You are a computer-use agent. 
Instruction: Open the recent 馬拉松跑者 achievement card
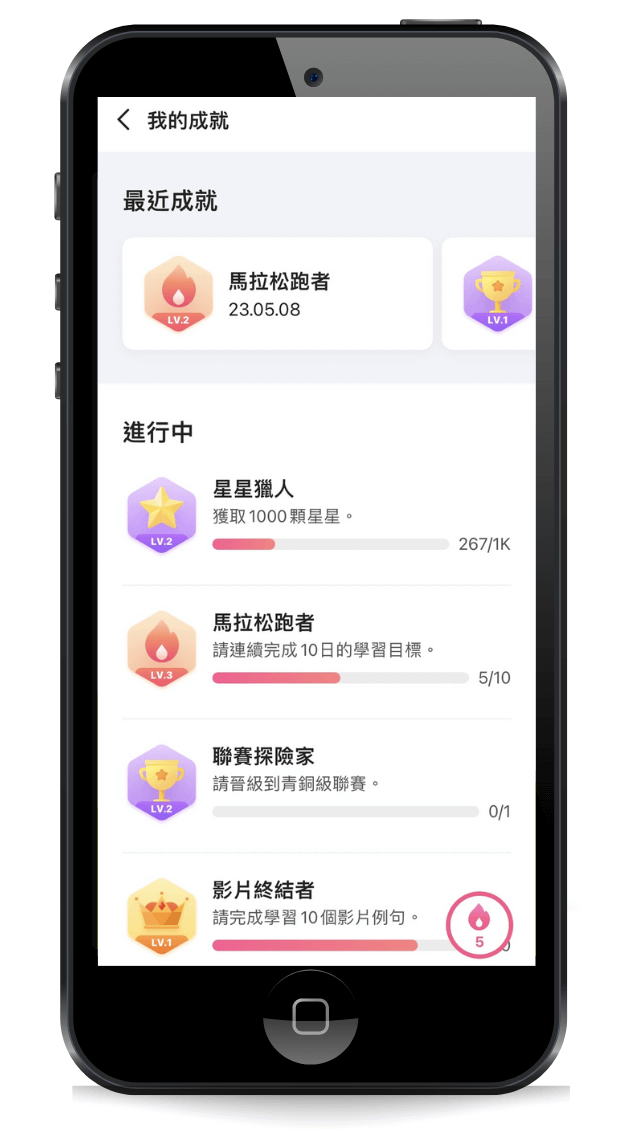coord(277,294)
